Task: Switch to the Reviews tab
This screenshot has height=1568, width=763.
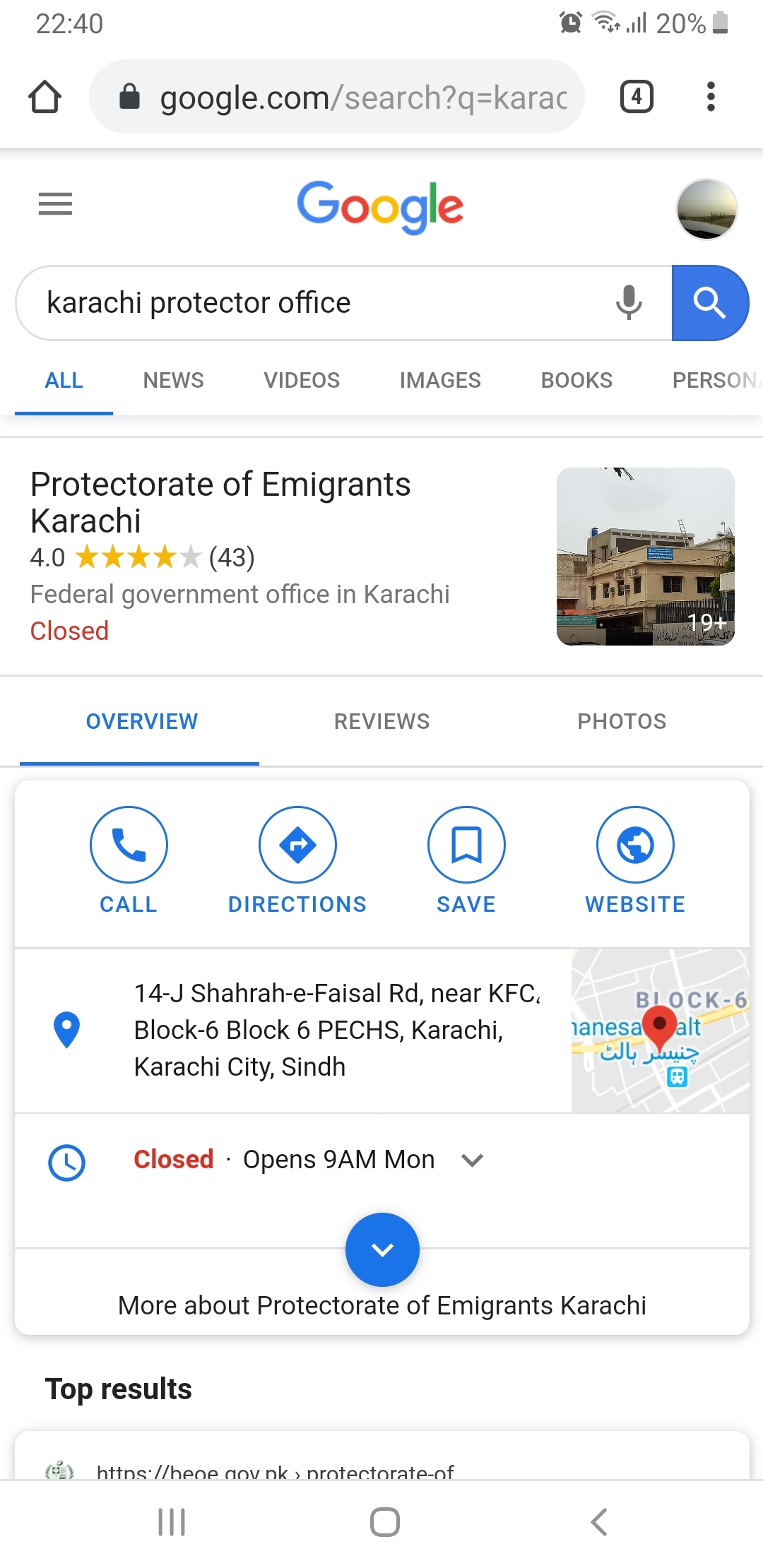Action: [x=381, y=721]
